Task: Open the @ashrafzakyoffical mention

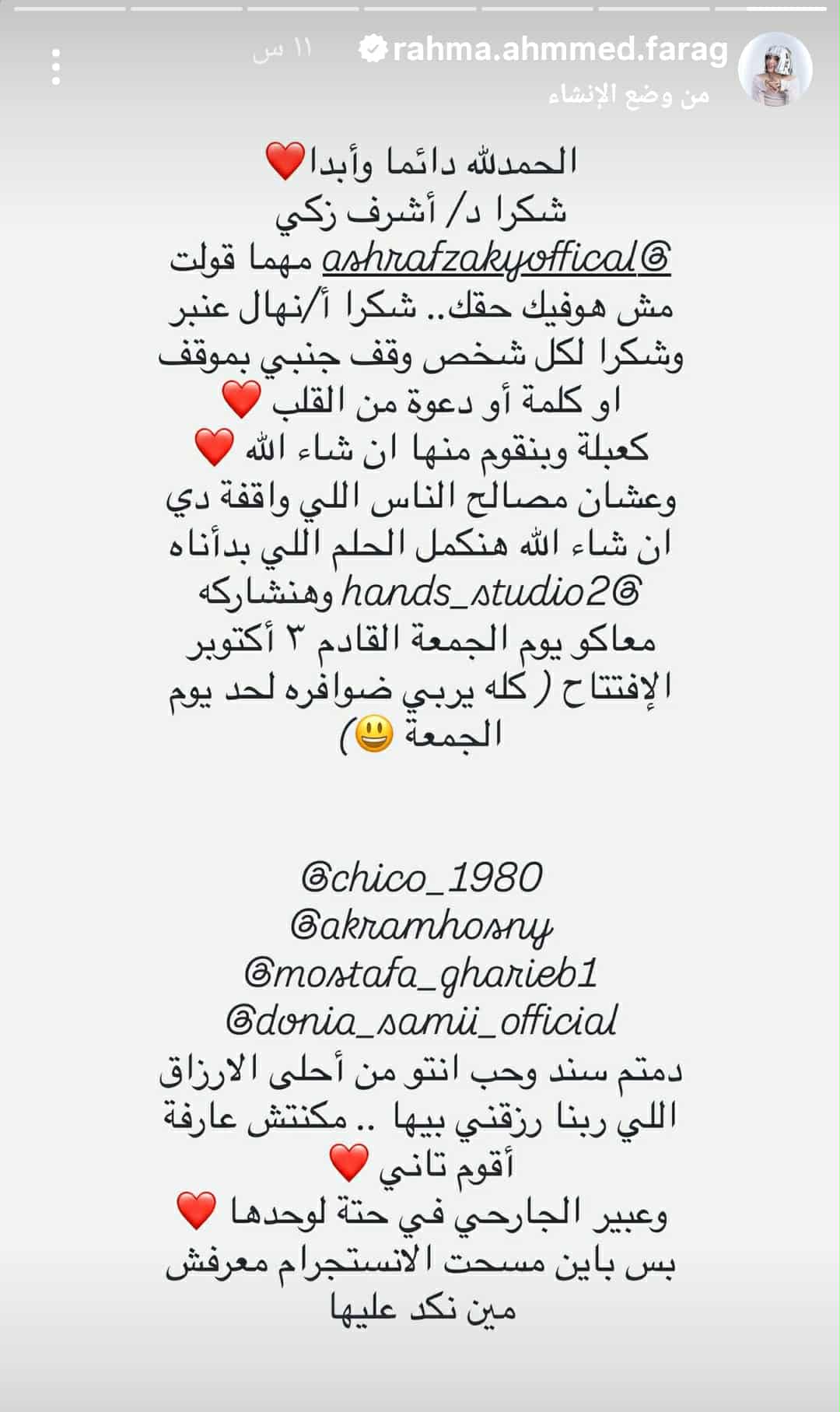Action: point(495,260)
